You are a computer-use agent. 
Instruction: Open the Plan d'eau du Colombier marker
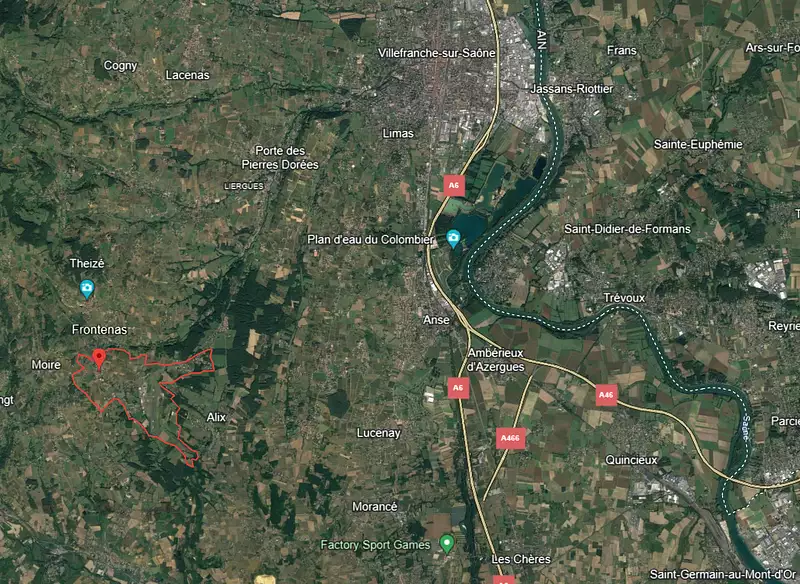click(x=453, y=239)
